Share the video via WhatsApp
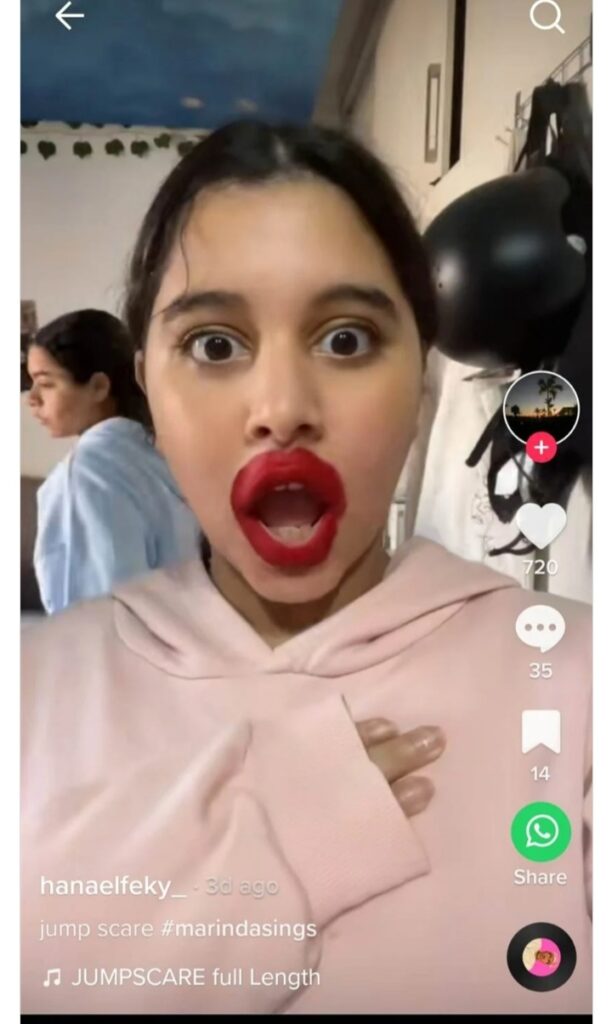612x1024 pixels. pos(540,832)
